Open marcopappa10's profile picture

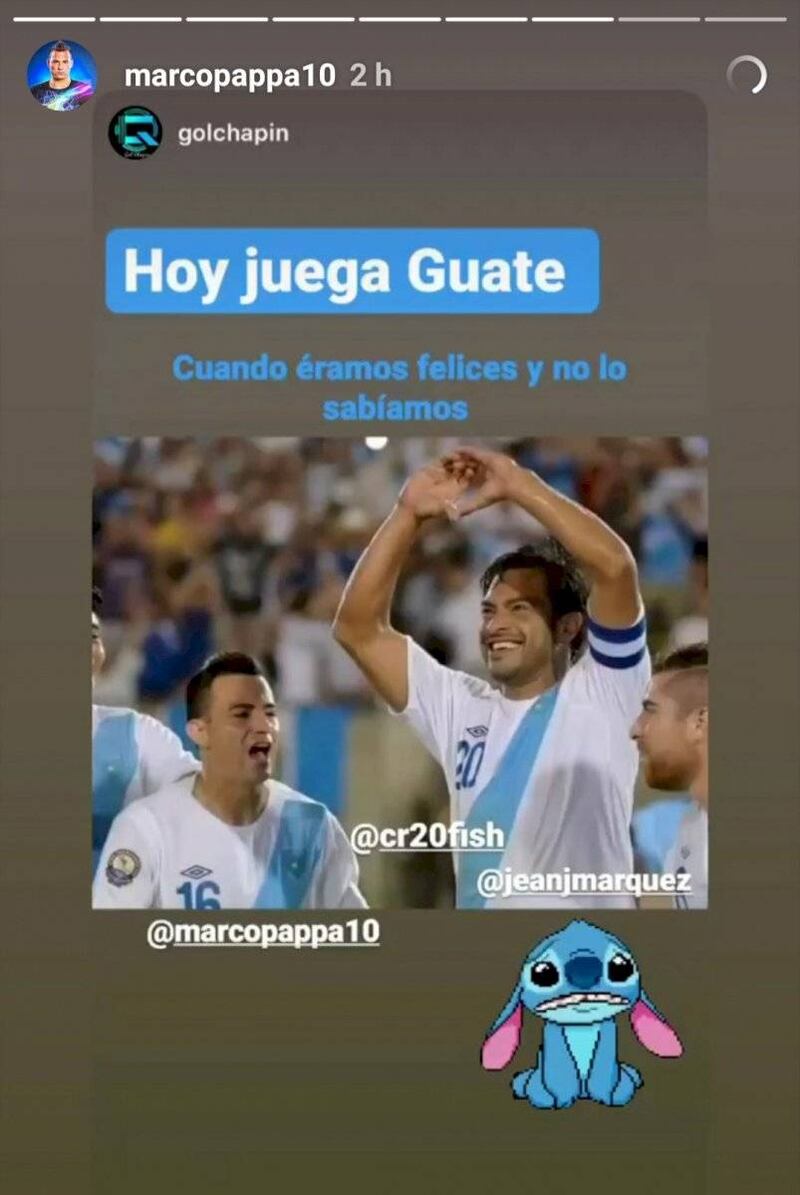click(62, 75)
